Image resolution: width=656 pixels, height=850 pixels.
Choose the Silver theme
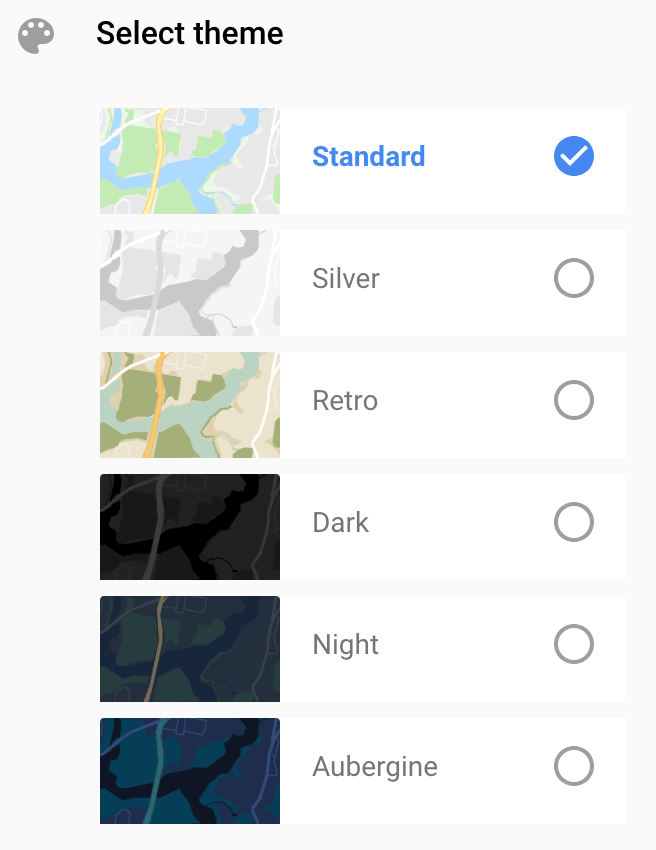pyautogui.click(x=573, y=279)
